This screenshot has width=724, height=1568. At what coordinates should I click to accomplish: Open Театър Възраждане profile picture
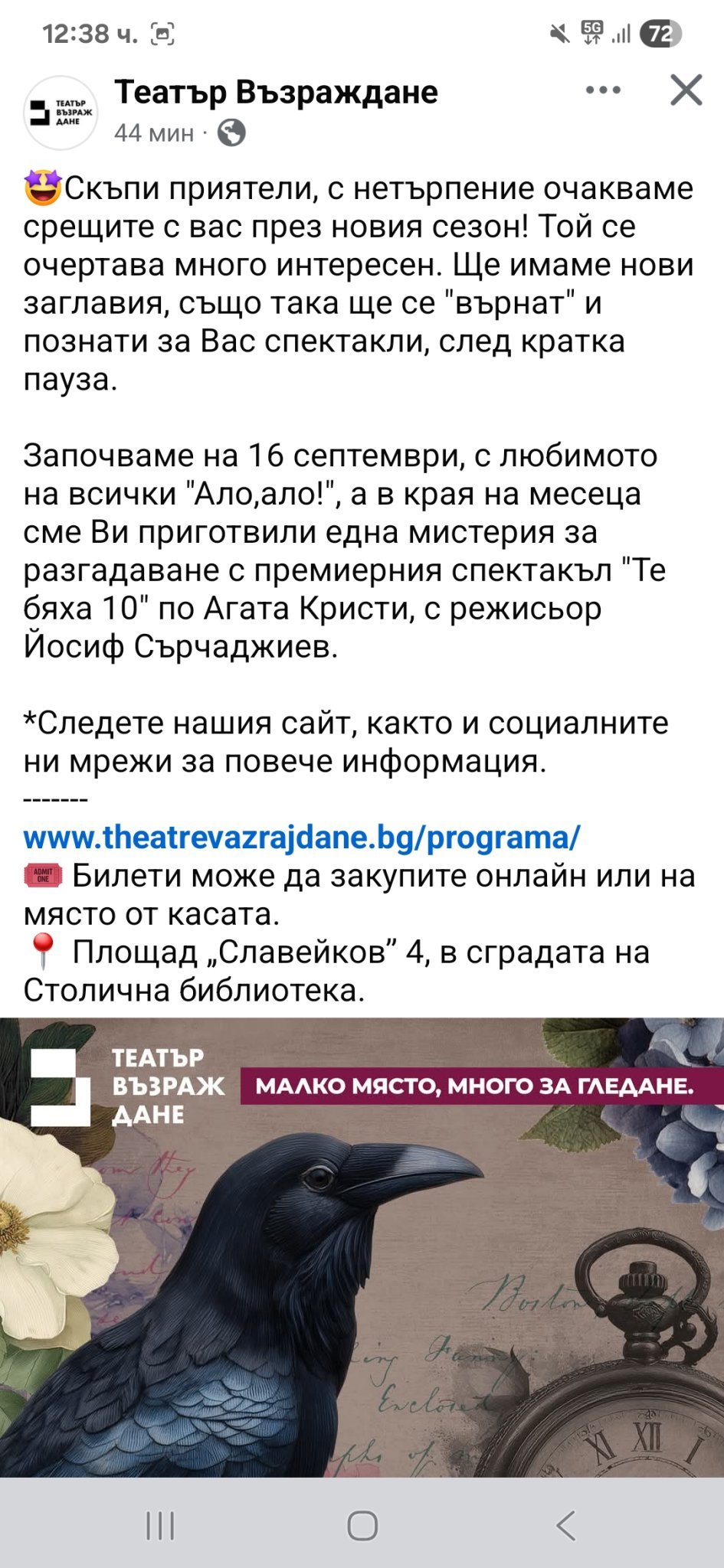(x=61, y=112)
